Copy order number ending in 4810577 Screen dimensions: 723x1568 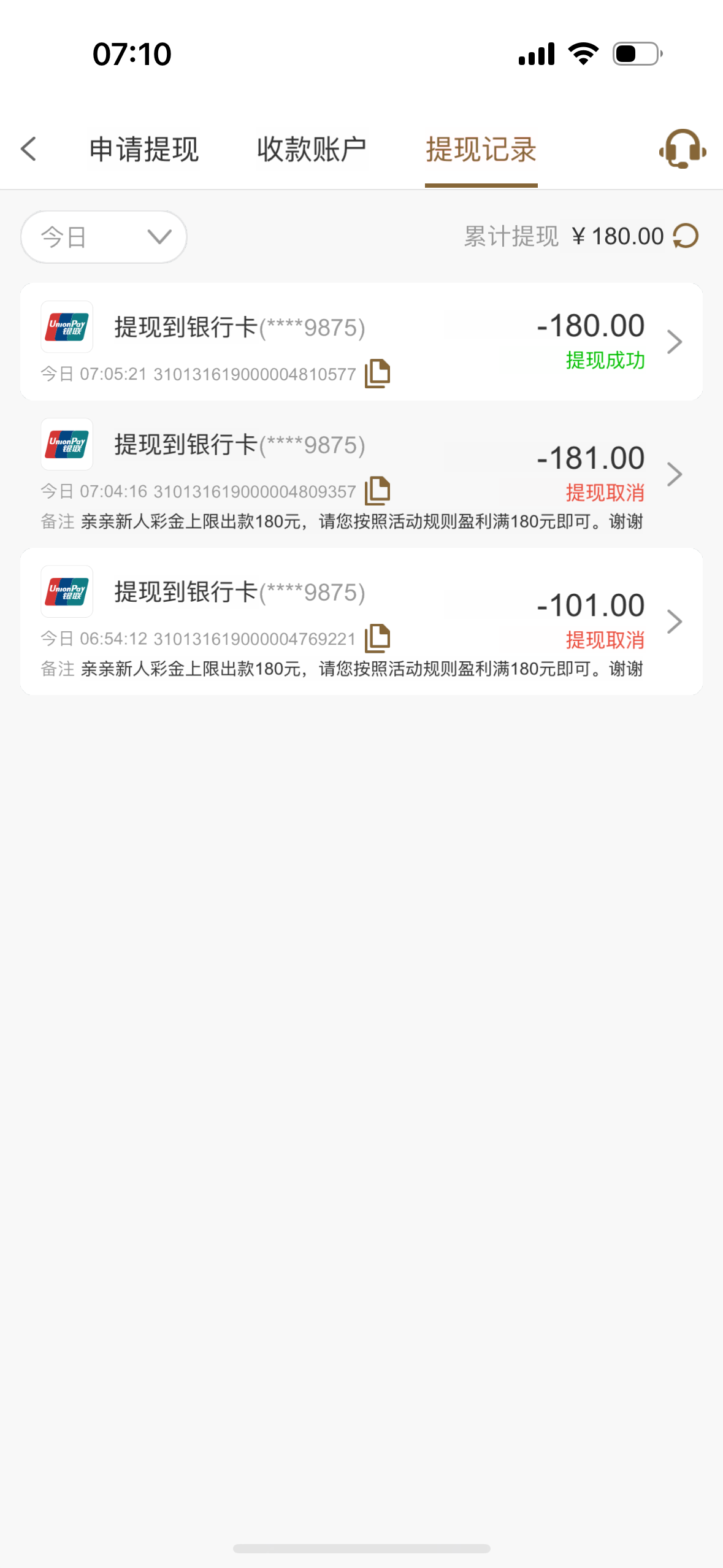point(377,373)
